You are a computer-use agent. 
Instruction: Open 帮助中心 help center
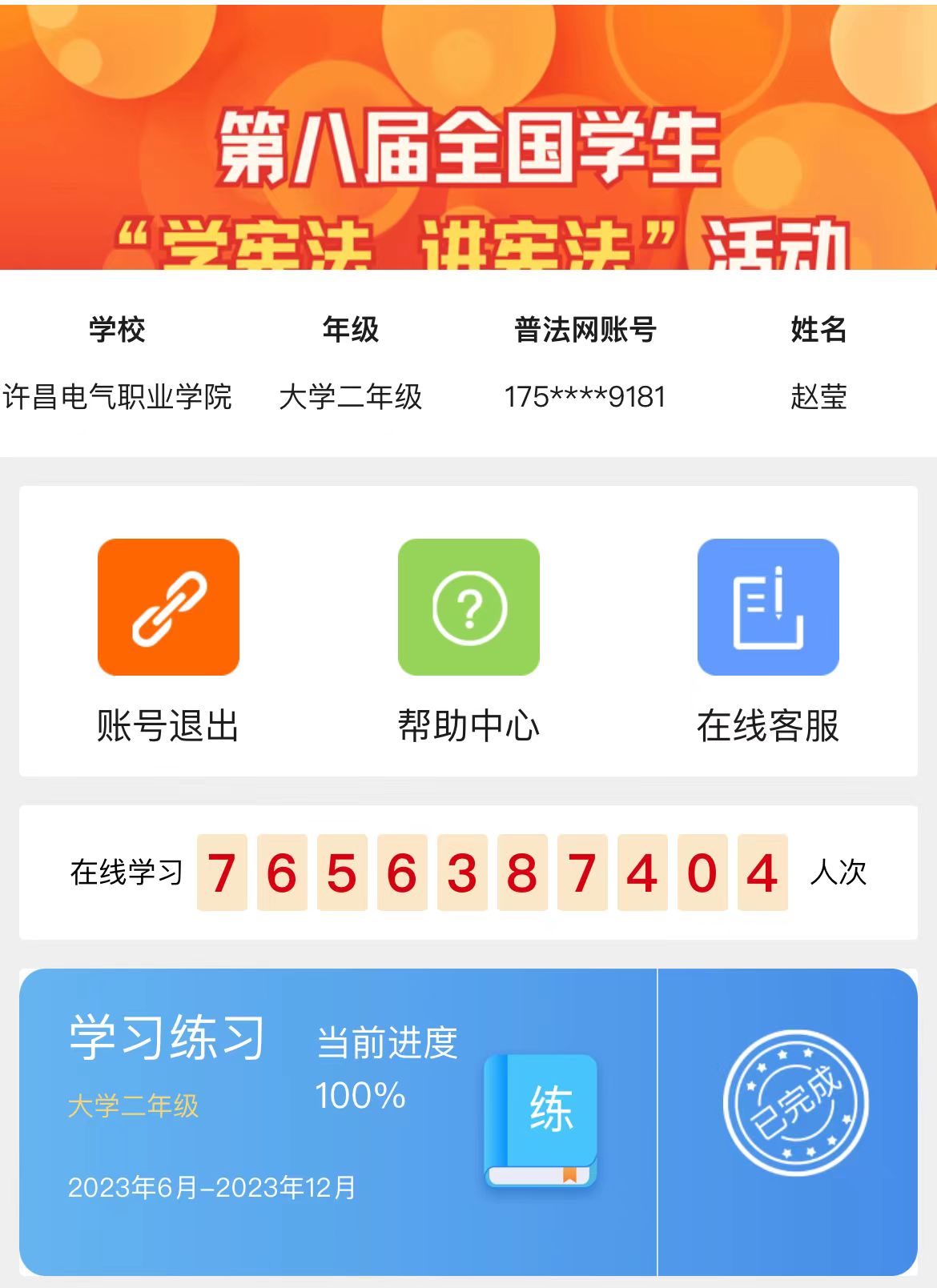tap(468, 607)
